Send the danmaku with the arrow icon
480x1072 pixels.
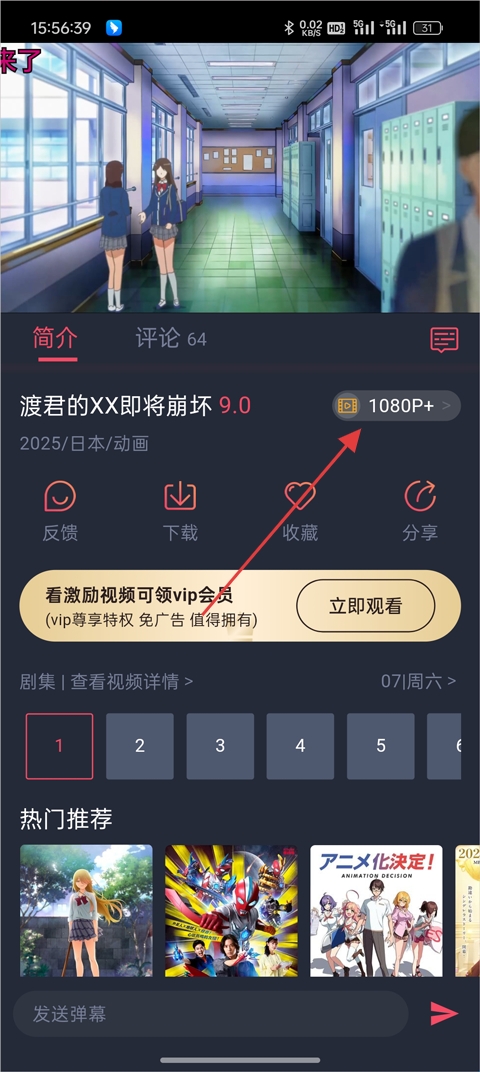[444, 1014]
